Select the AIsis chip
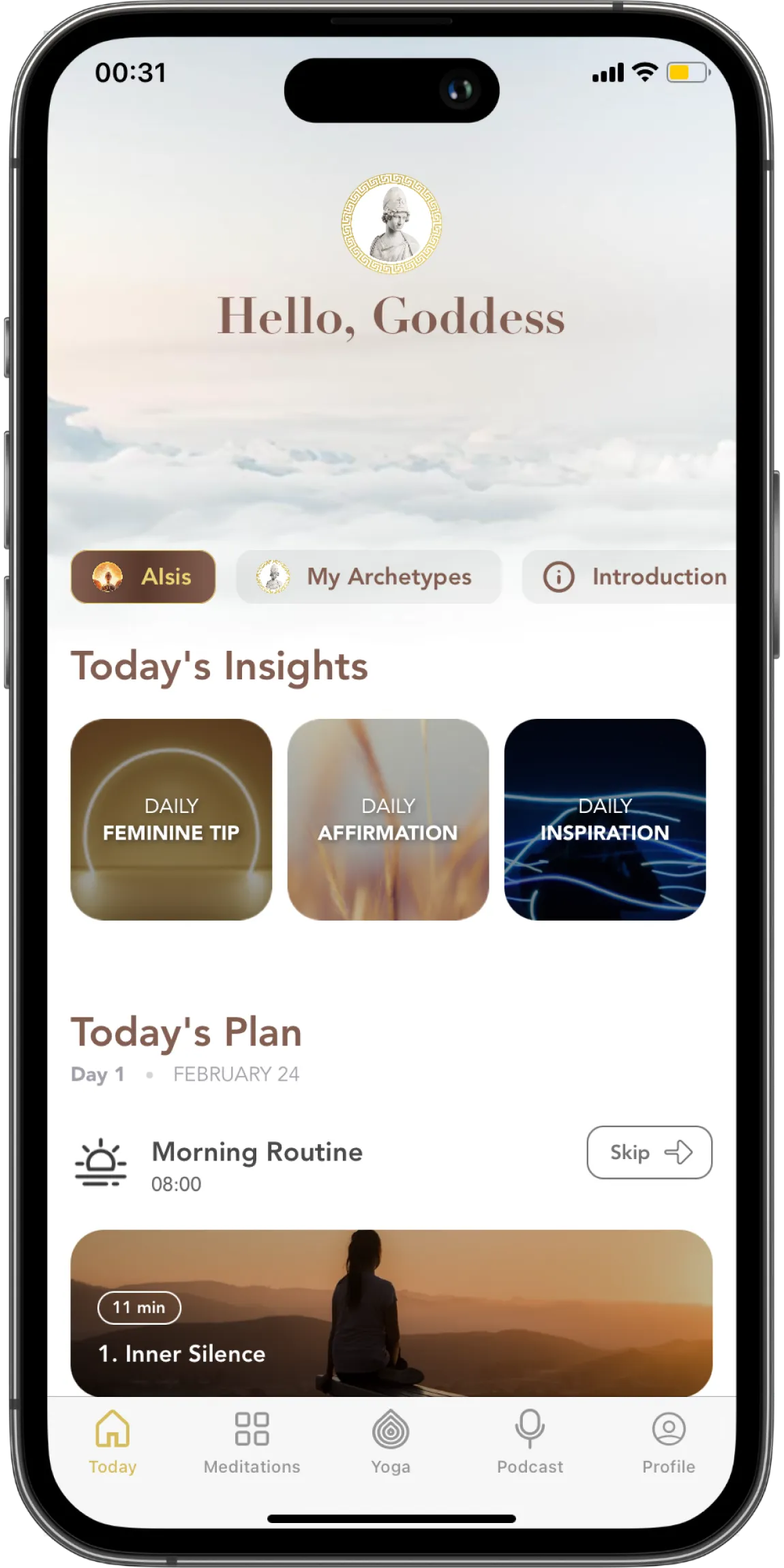Screen dimensions: 784x1568 (143, 577)
